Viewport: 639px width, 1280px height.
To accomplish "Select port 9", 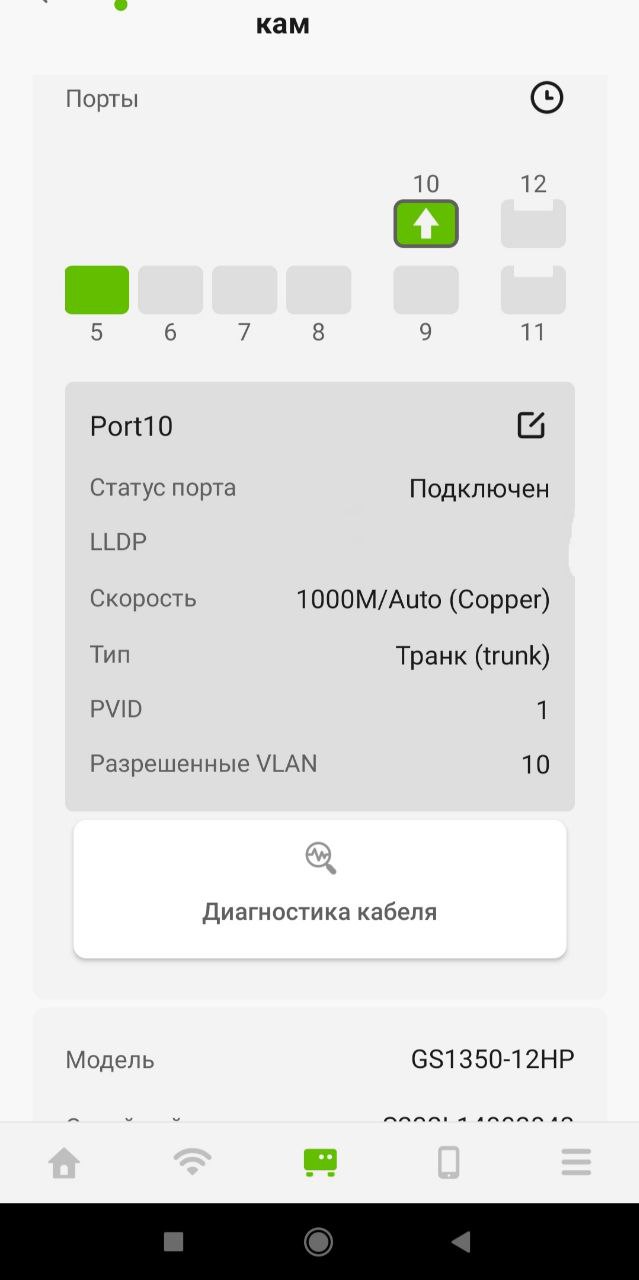I will 426,290.
